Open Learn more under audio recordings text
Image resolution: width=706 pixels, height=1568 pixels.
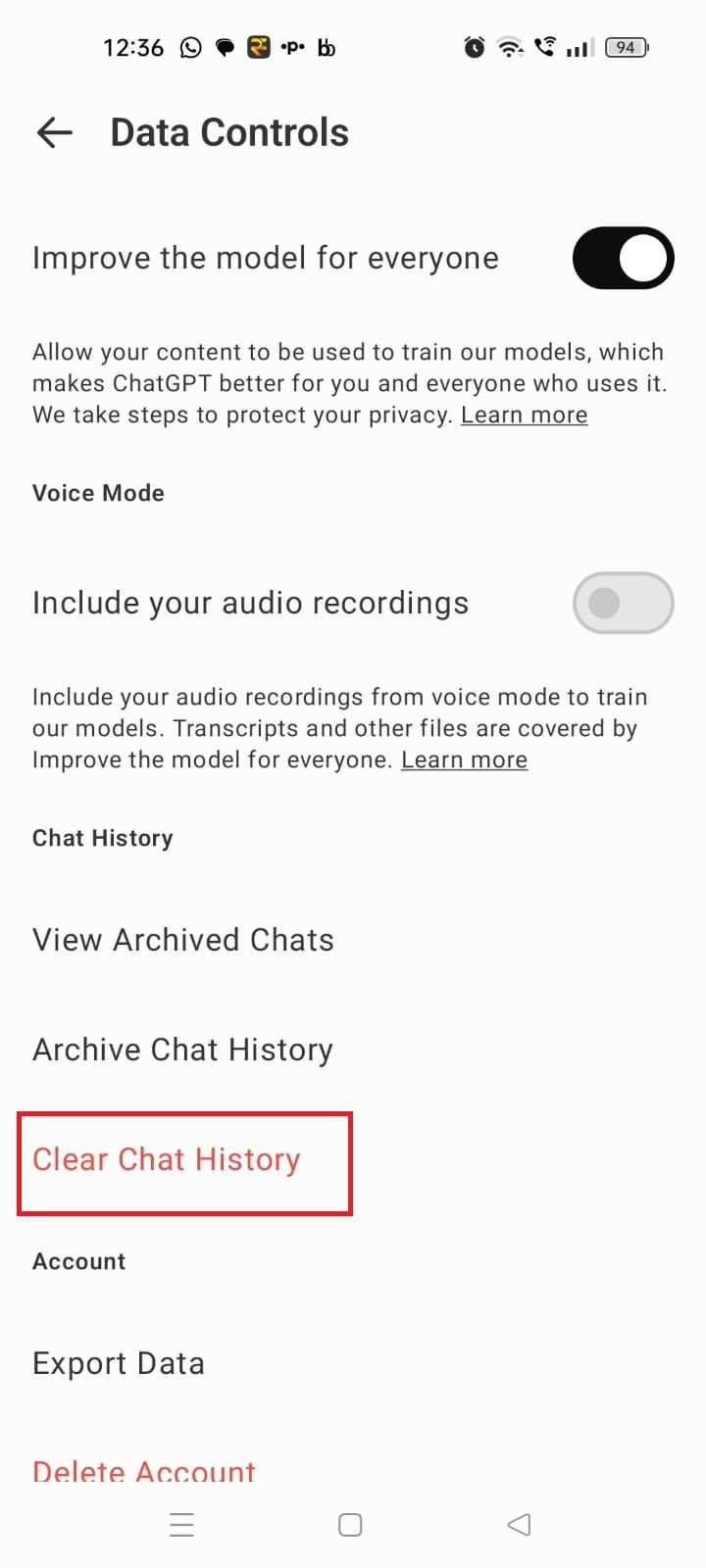pos(464,759)
